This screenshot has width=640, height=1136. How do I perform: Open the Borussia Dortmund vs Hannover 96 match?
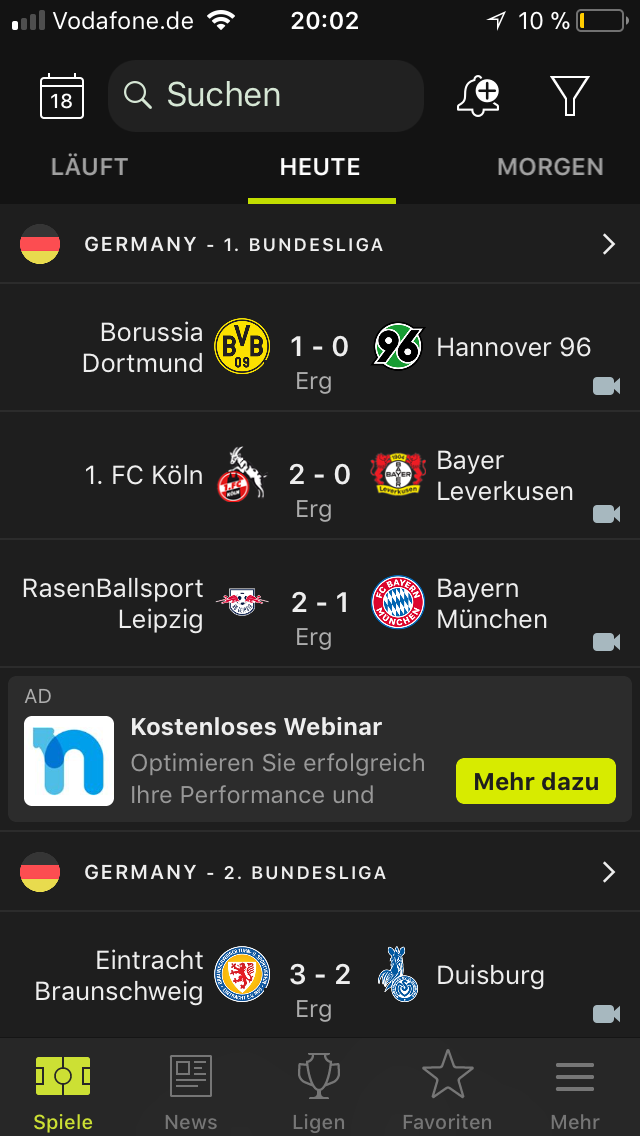(320, 348)
